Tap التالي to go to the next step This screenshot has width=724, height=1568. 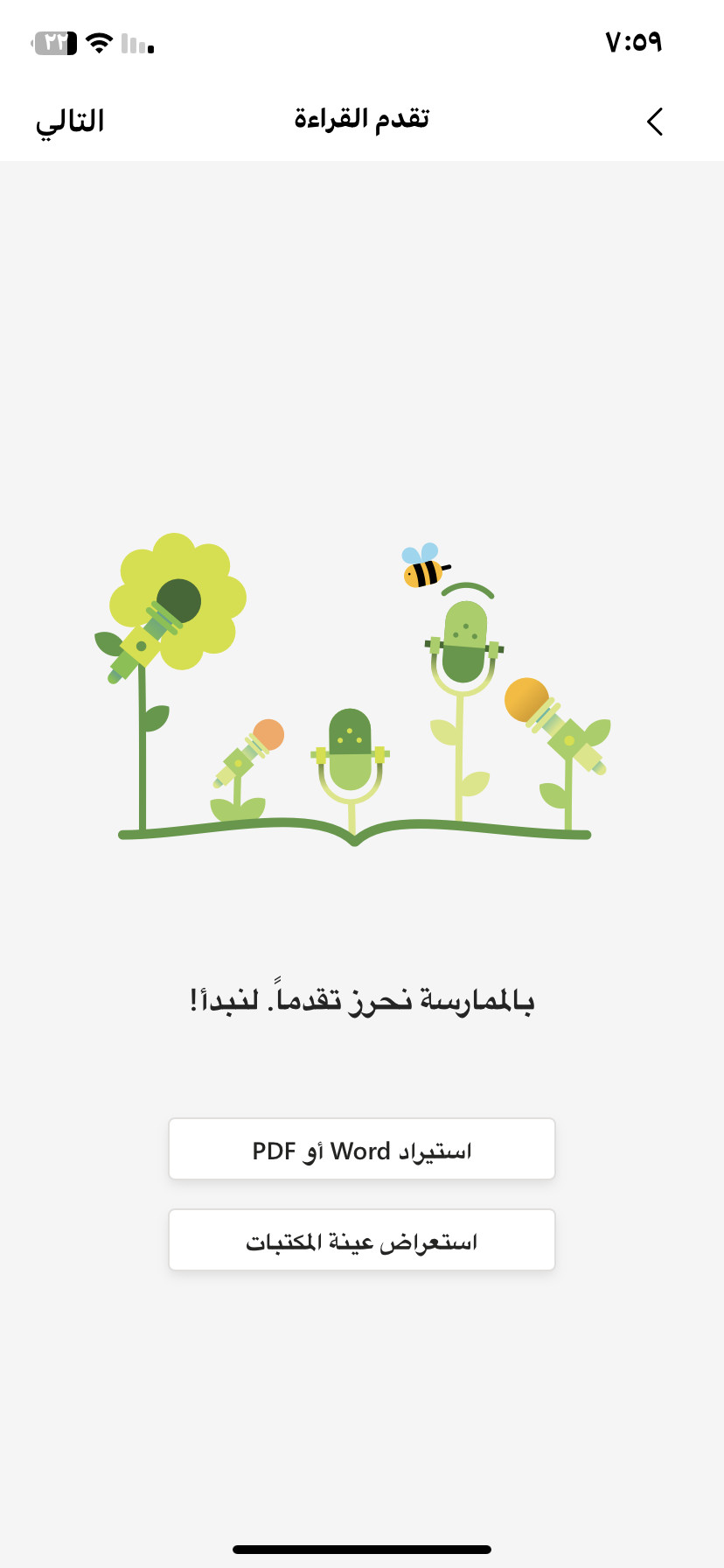pyautogui.click(x=70, y=121)
